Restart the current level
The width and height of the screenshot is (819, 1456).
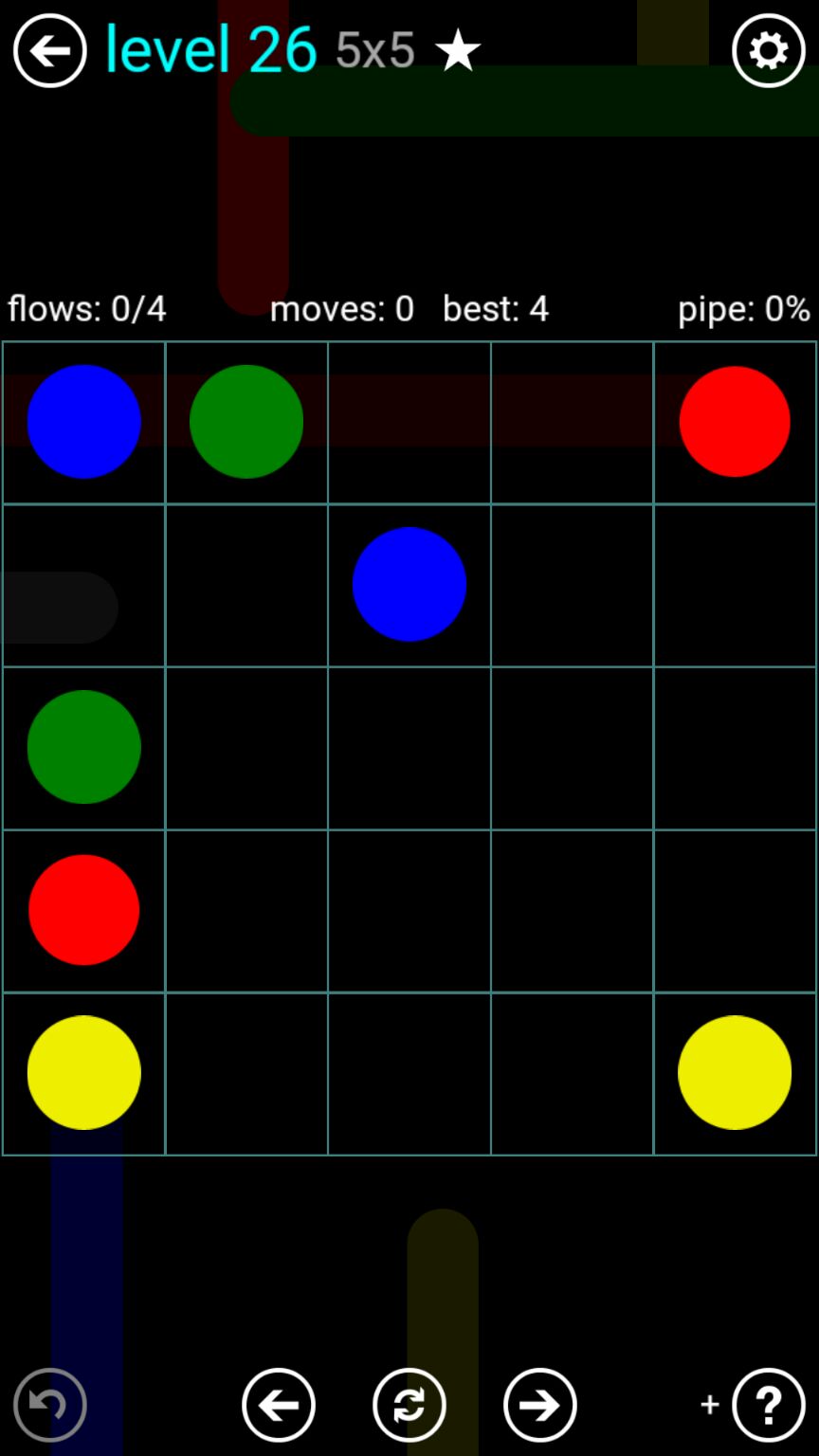coord(409,1404)
